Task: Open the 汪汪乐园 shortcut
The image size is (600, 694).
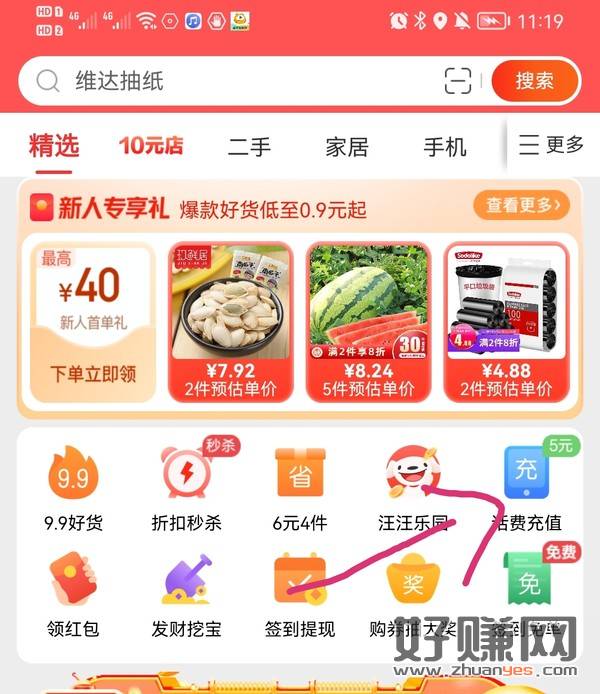Action: click(x=412, y=487)
